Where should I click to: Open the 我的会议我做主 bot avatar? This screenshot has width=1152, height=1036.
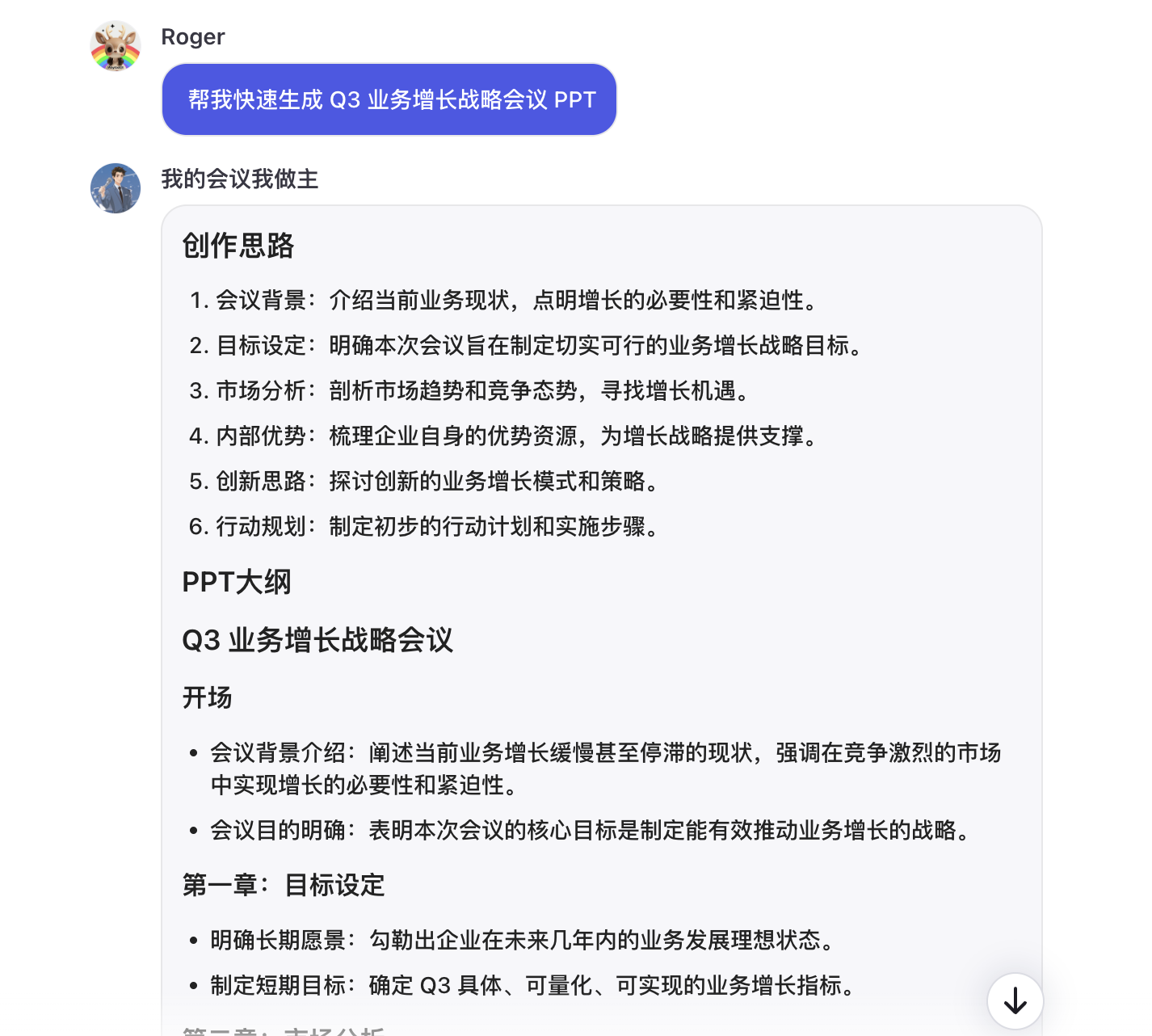pos(116,188)
